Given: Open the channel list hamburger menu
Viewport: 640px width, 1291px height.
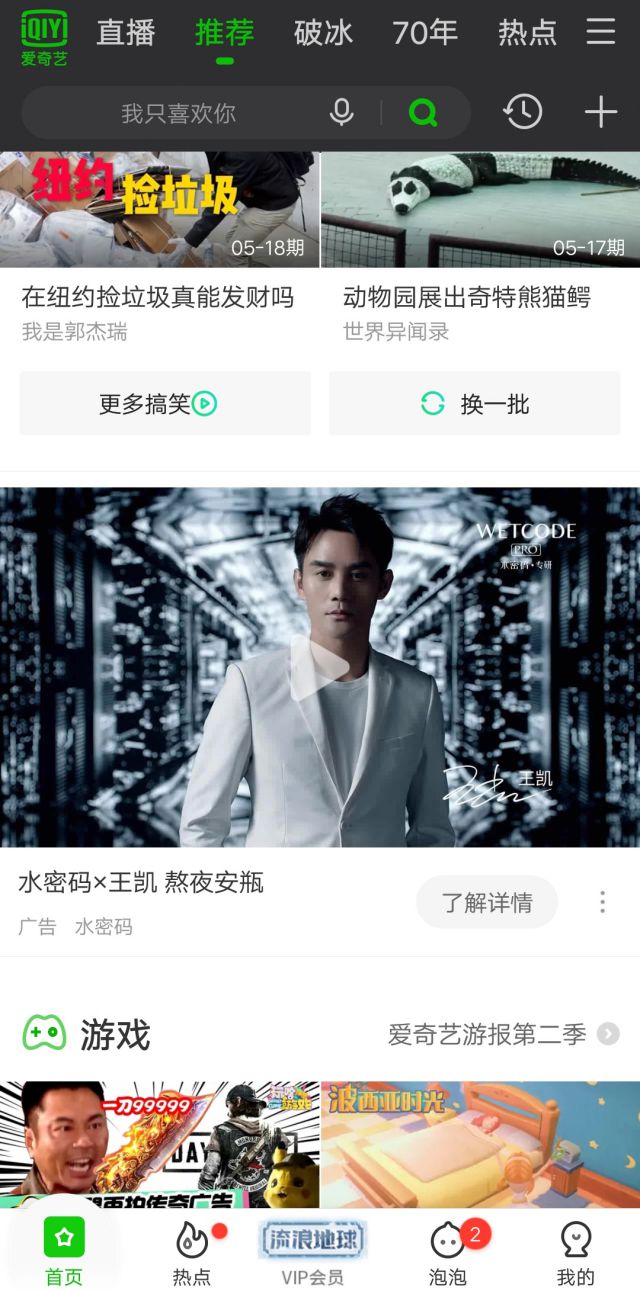Looking at the screenshot, I should coord(601,32).
